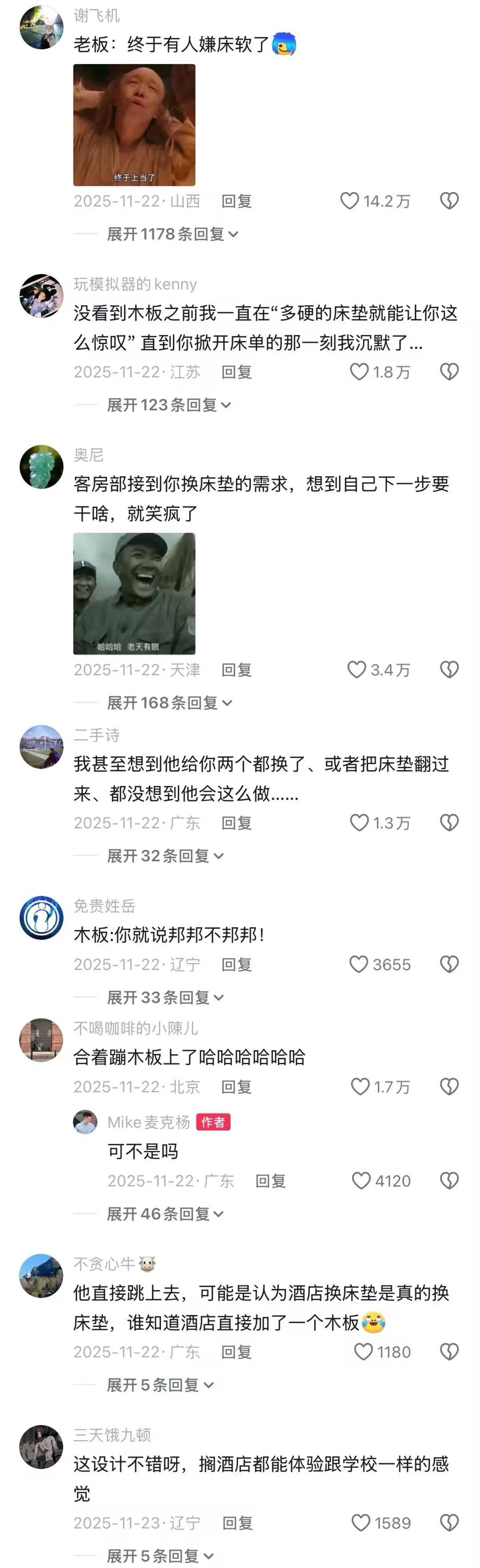This screenshot has width=480, height=1568.
Task: Show 168 replies under 奥尼's comment
Action: pyautogui.click(x=169, y=703)
